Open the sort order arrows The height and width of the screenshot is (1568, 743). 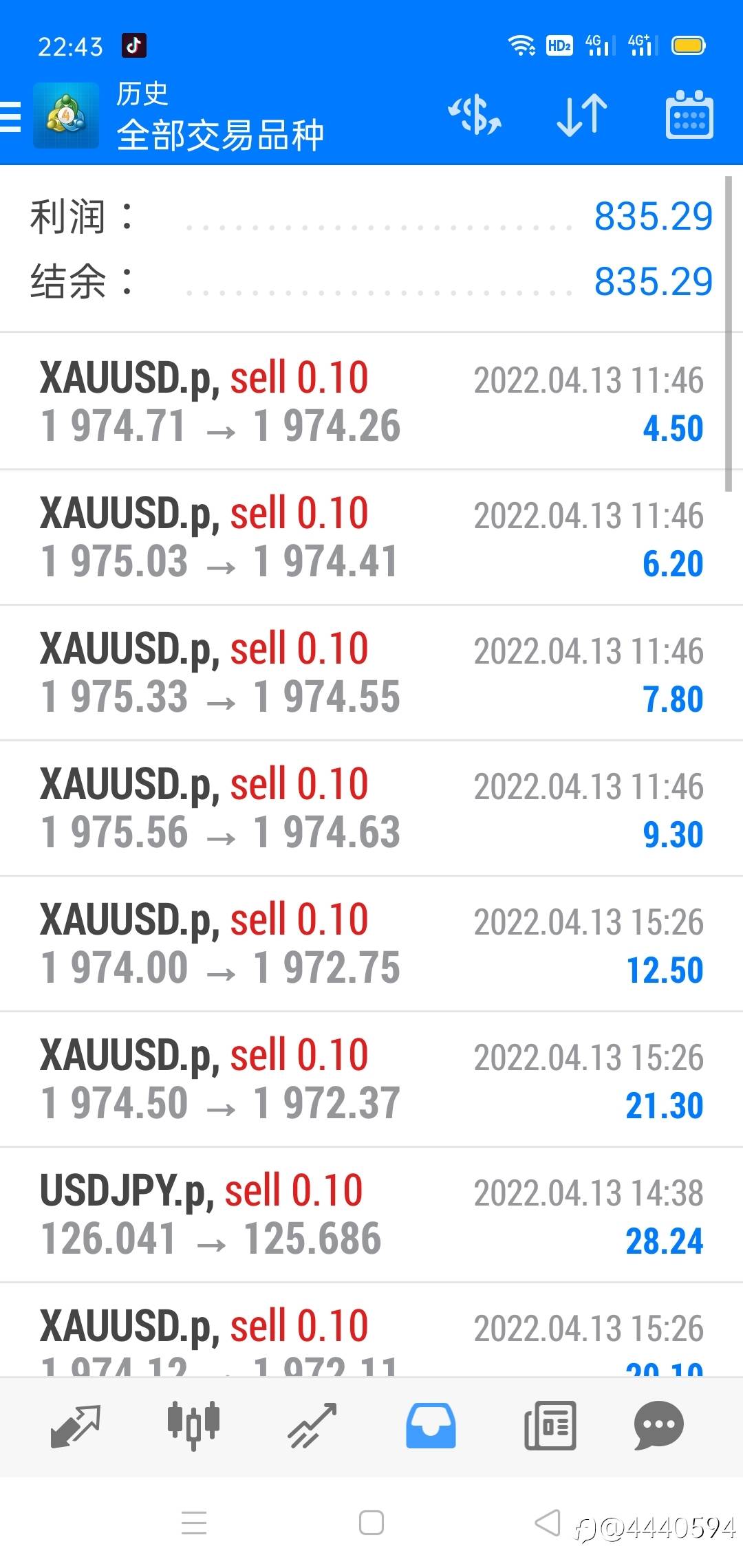coord(581,116)
